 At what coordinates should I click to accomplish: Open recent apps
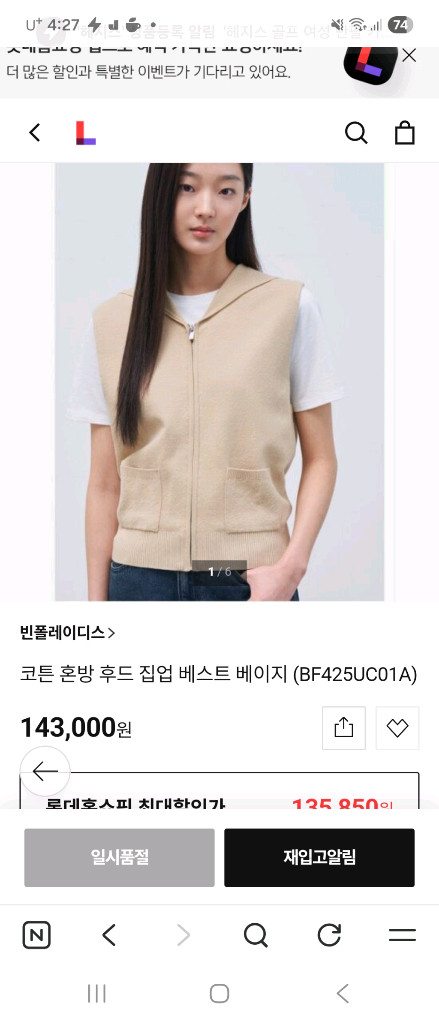pos(97,994)
